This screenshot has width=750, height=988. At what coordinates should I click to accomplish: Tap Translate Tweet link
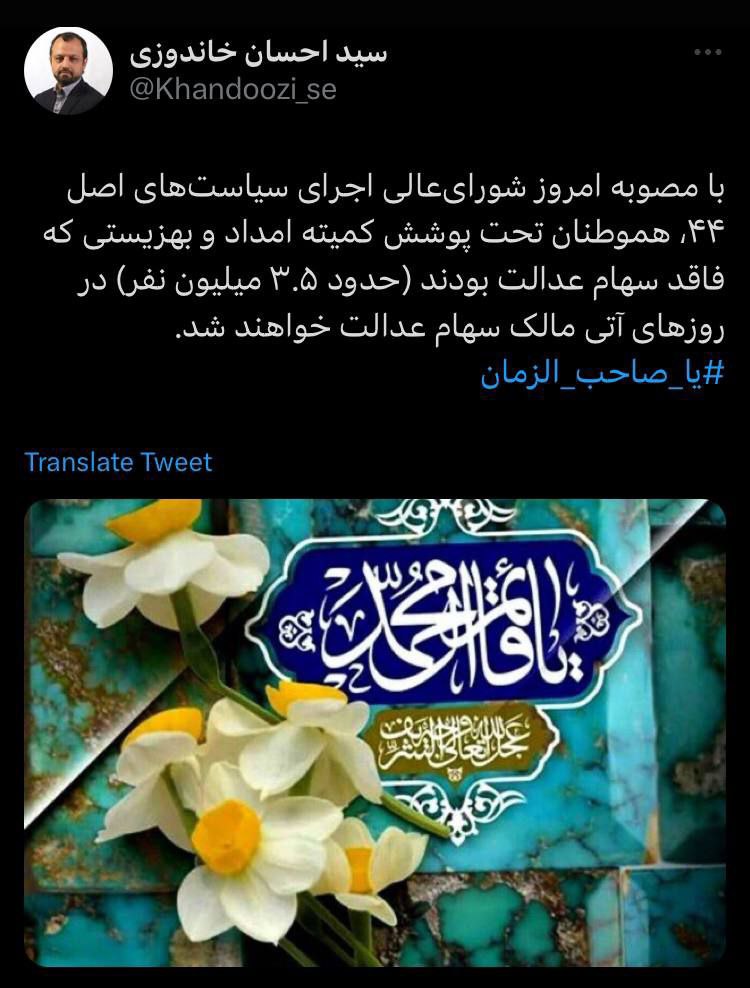tap(118, 462)
